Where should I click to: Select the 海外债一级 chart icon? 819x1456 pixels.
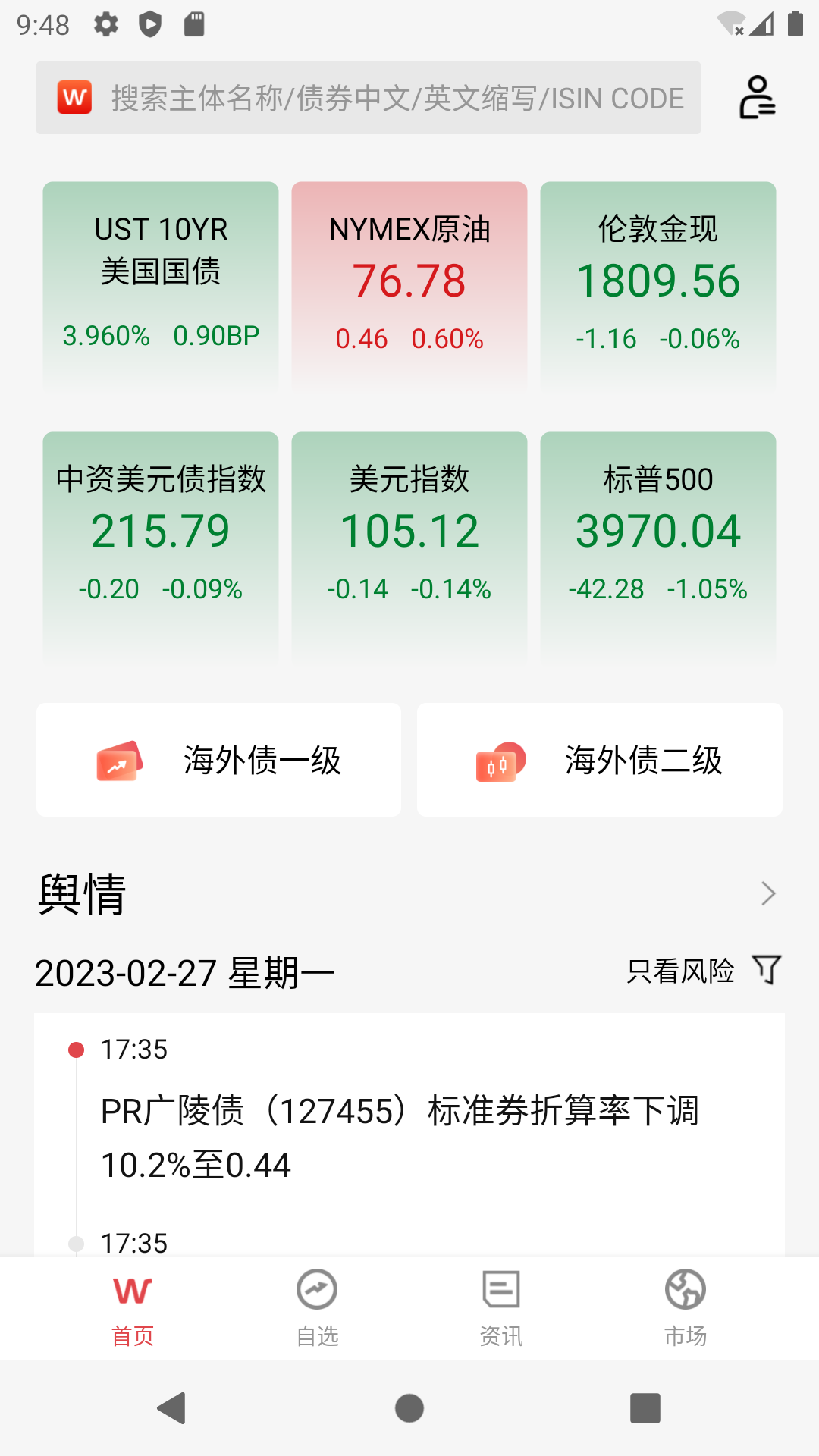coord(117,760)
